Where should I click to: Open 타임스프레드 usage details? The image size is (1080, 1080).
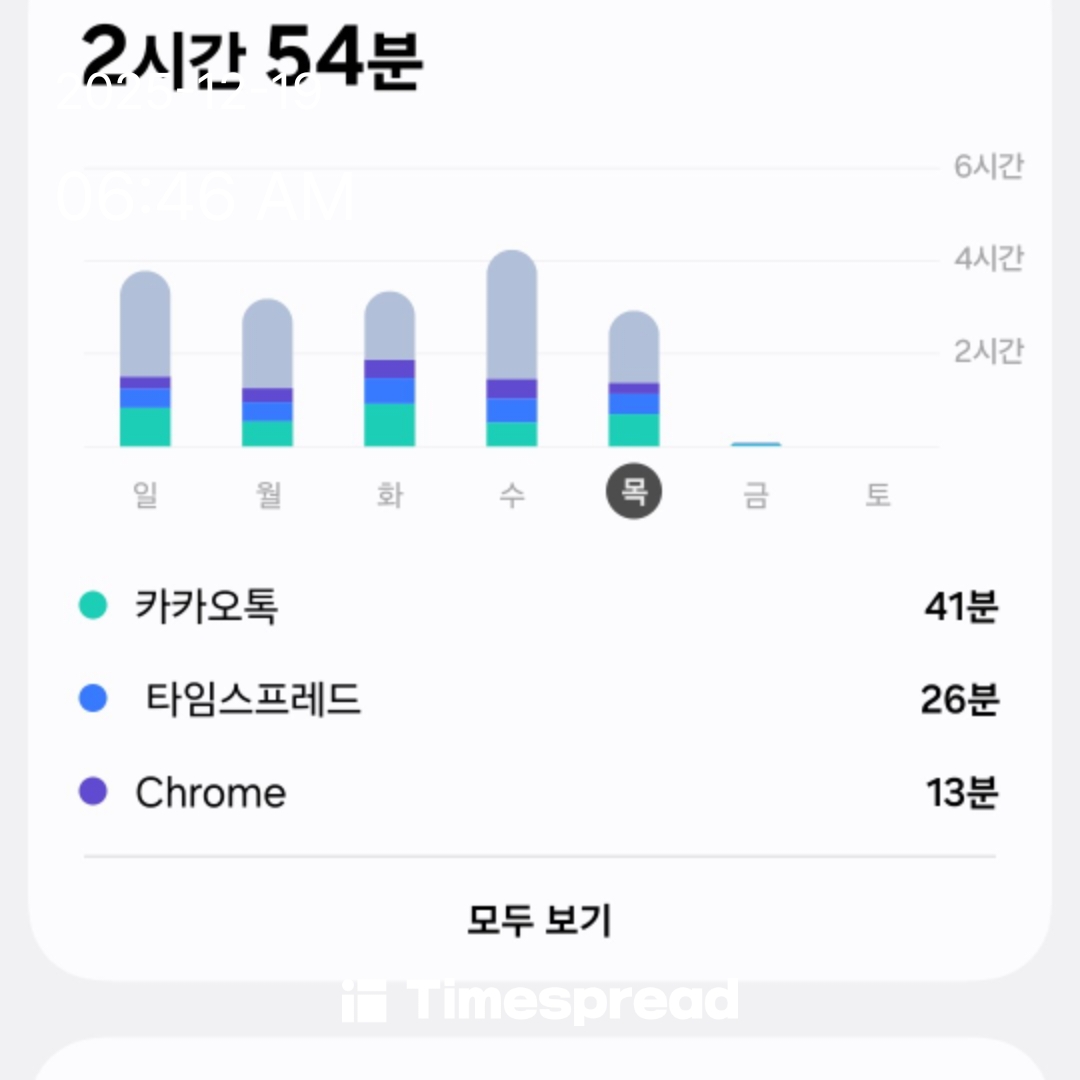pos(540,699)
